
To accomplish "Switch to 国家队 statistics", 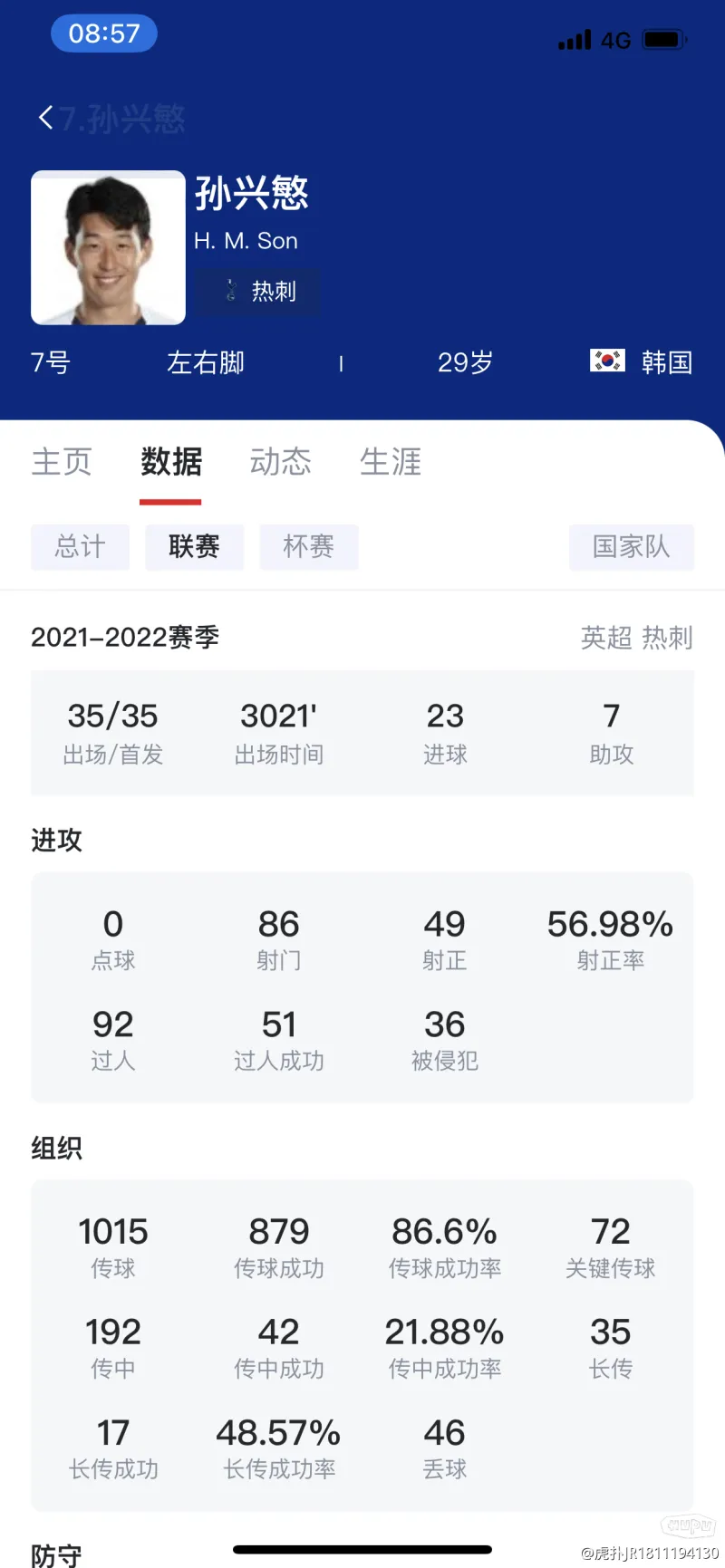I will click(x=632, y=546).
